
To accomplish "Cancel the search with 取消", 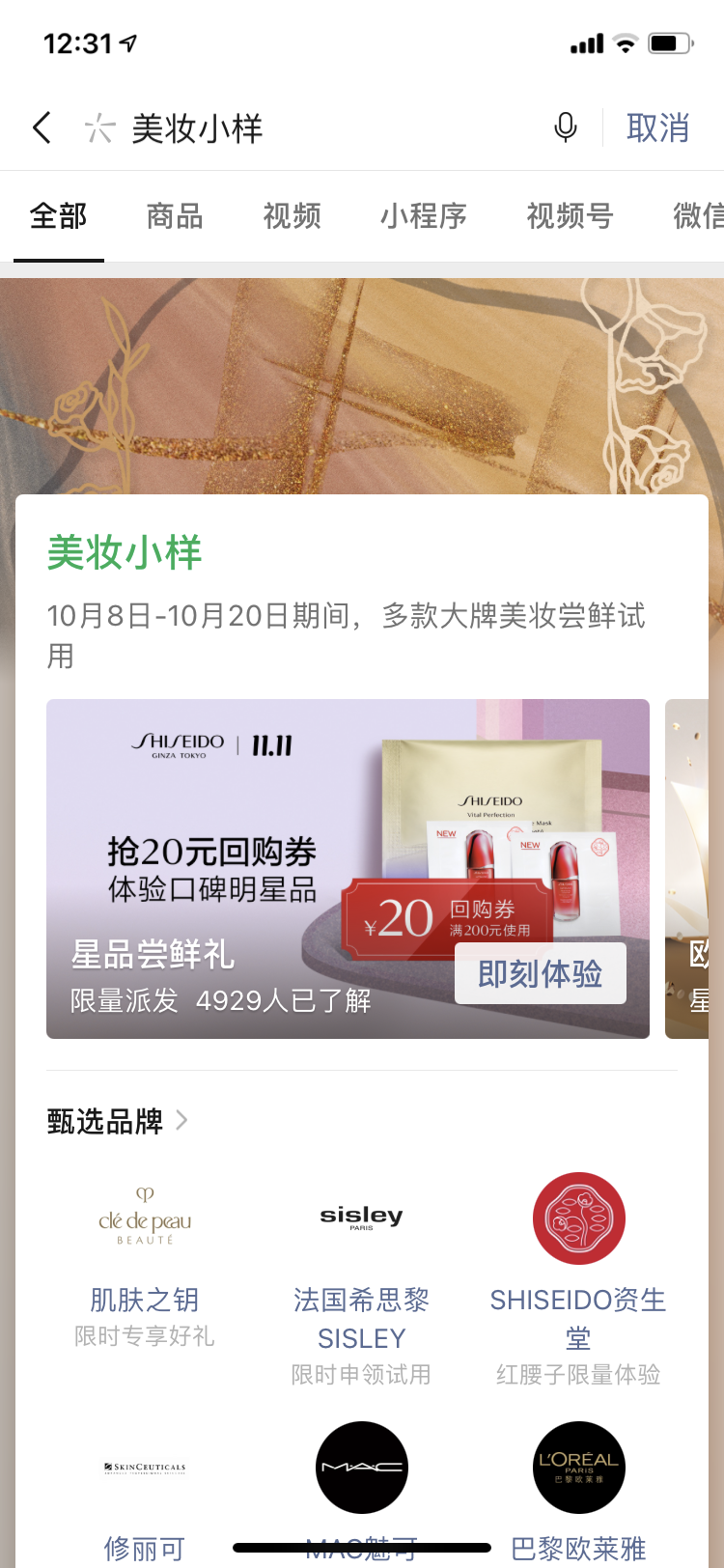I will (x=657, y=127).
